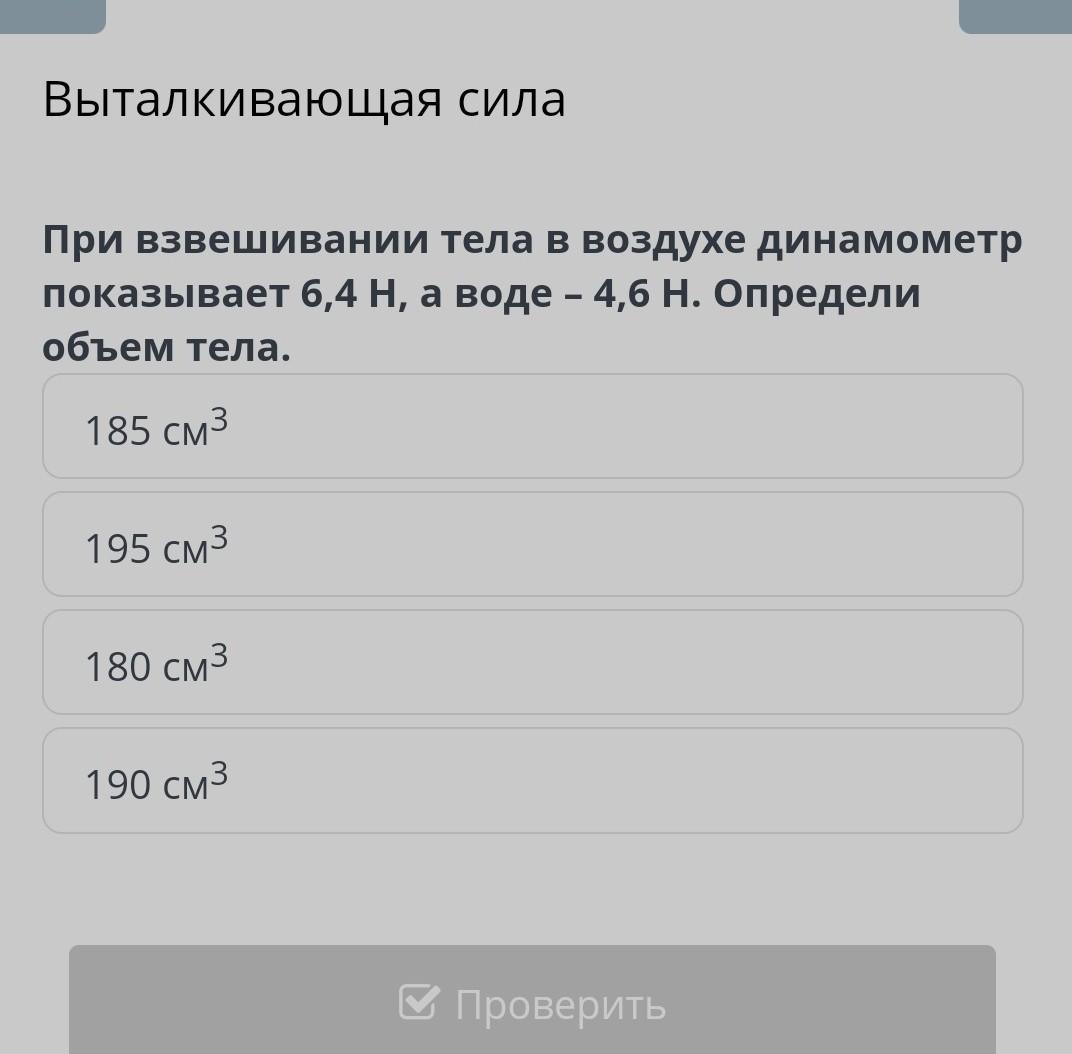
Task: Tap the Проверить button
Action: [532, 1002]
